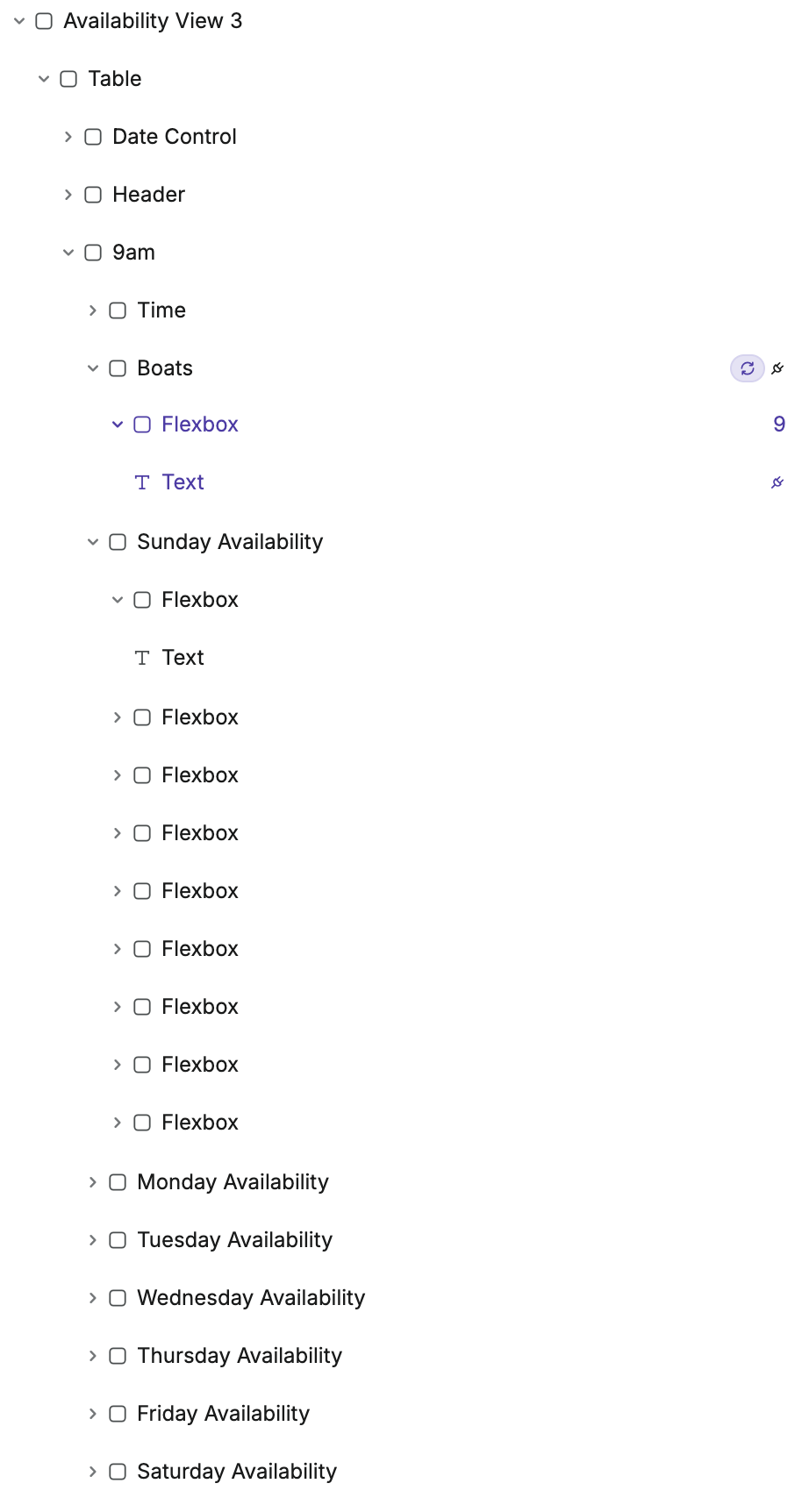
Task: Collapse the Table node
Action: (44, 79)
